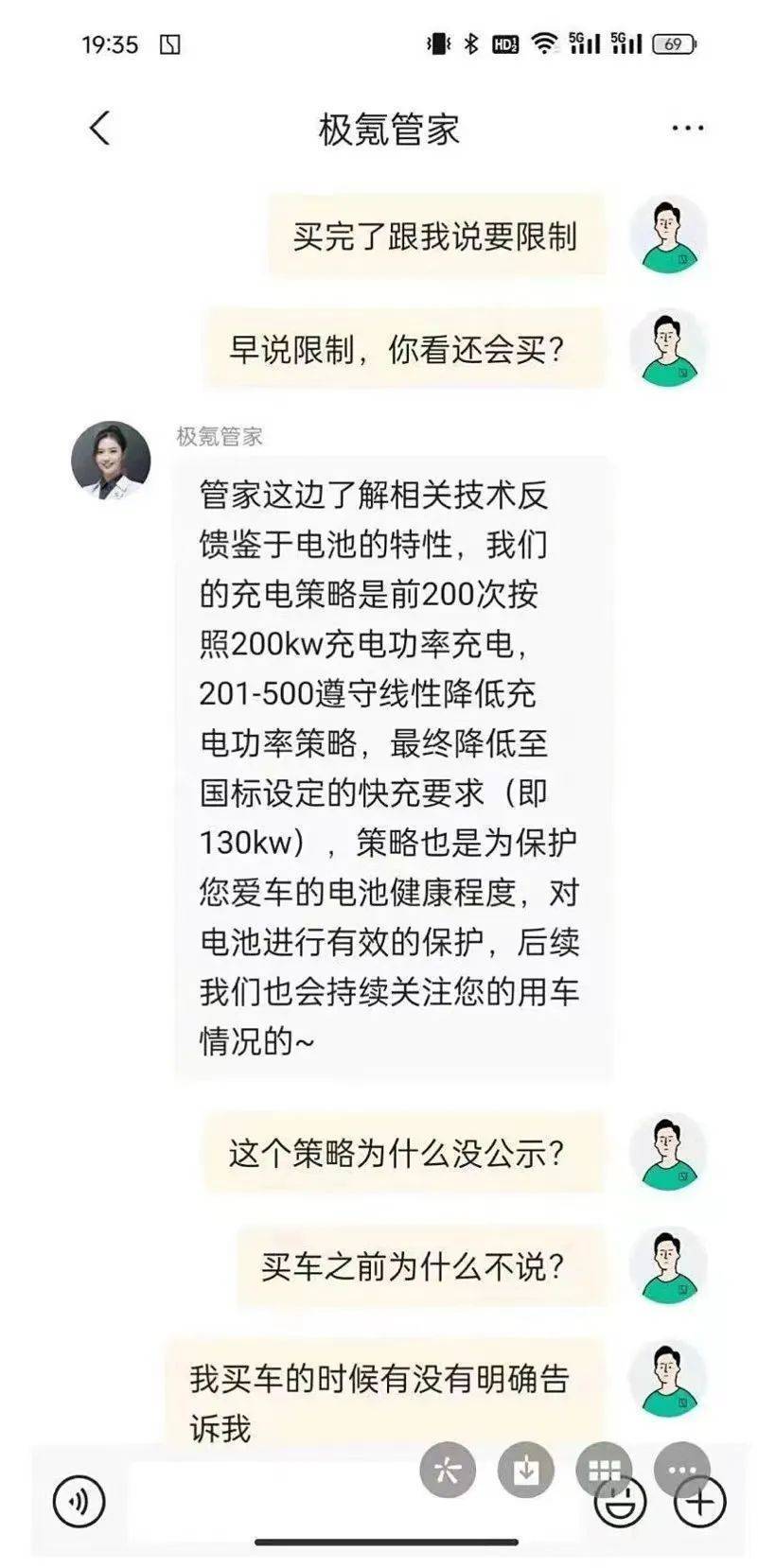Switch to voice message input

point(79,1501)
